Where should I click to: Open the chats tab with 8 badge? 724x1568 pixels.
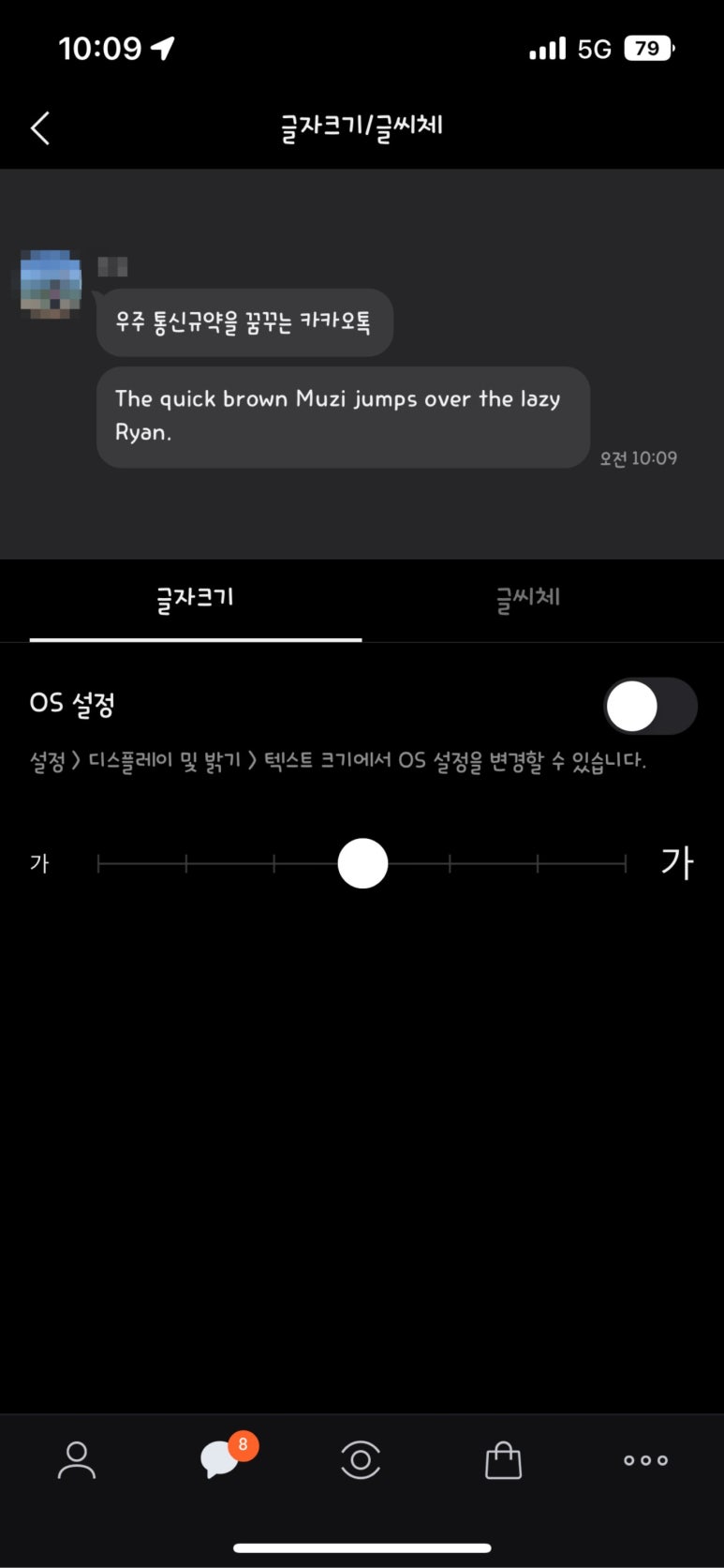coord(221,1459)
